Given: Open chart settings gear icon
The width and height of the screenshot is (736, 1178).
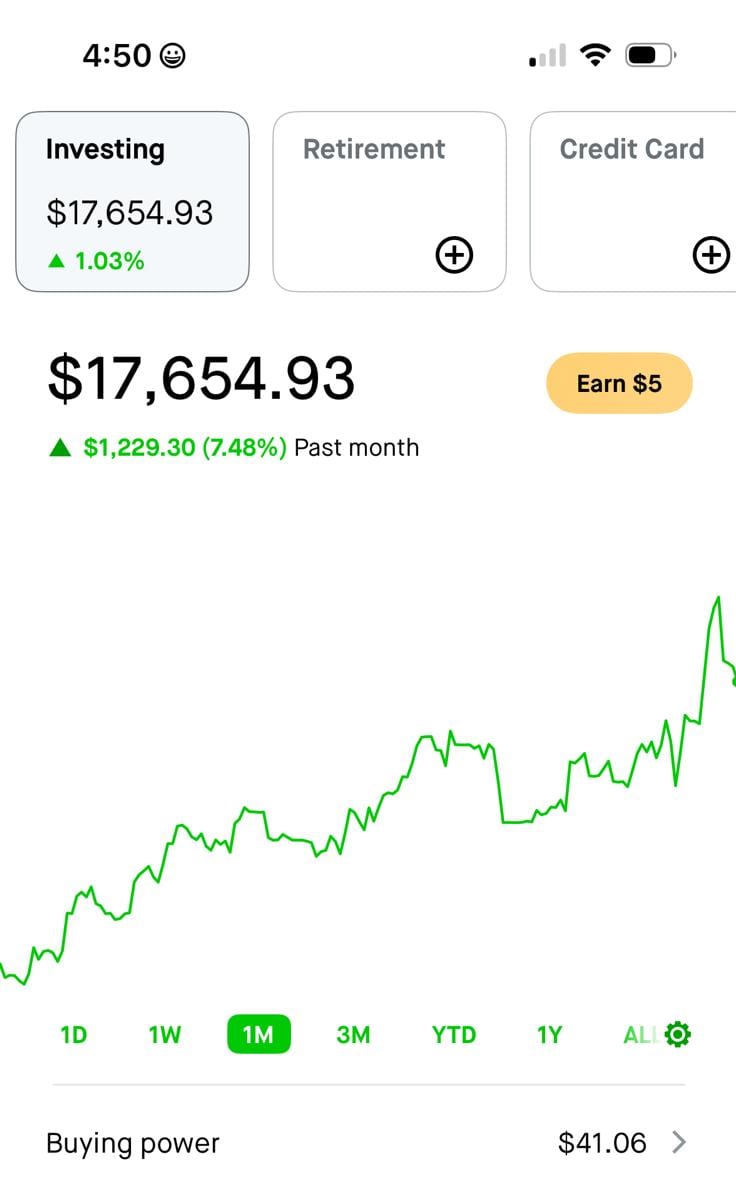Looking at the screenshot, I should [678, 1034].
